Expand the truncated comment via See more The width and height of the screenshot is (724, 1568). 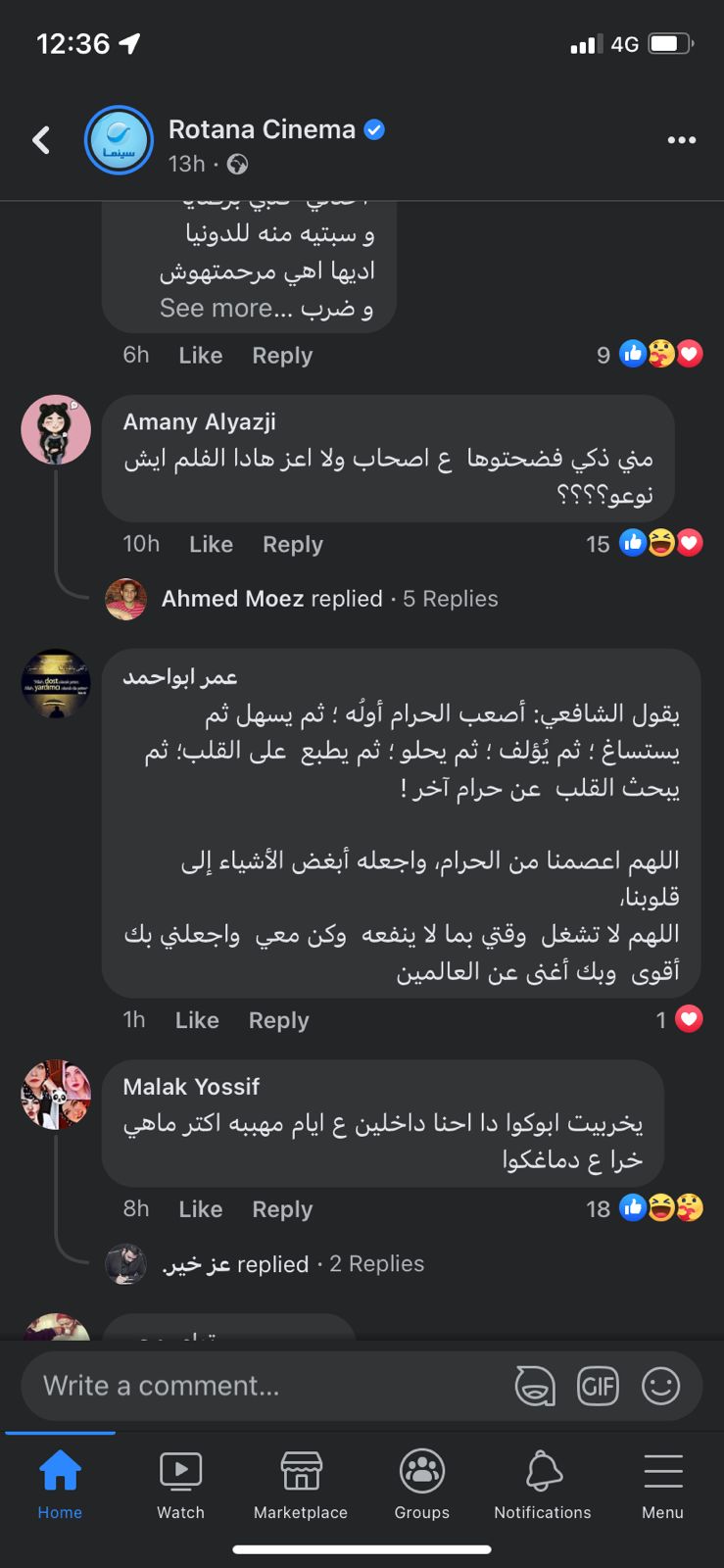(225, 308)
